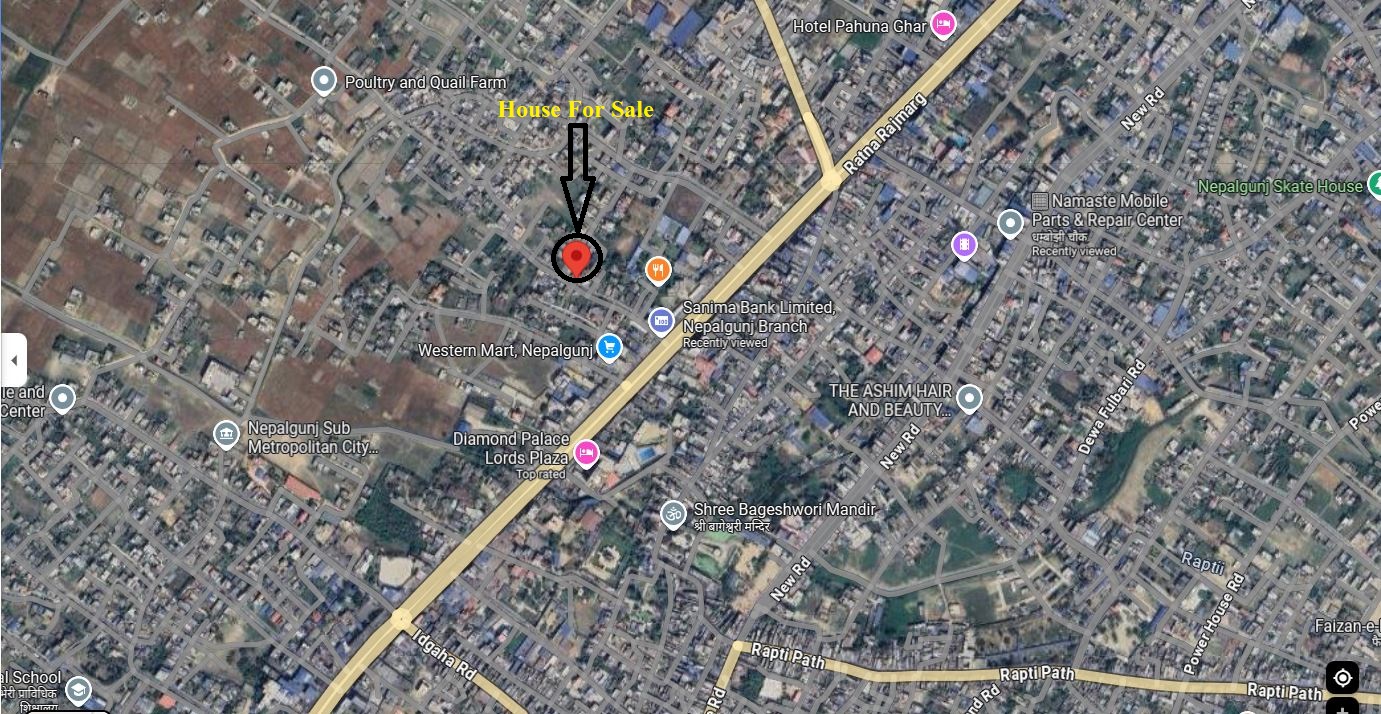The height and width of the screenshot is (714, 1381).
Task: Open the orange restaurant marker
Action: coord(657,268)
